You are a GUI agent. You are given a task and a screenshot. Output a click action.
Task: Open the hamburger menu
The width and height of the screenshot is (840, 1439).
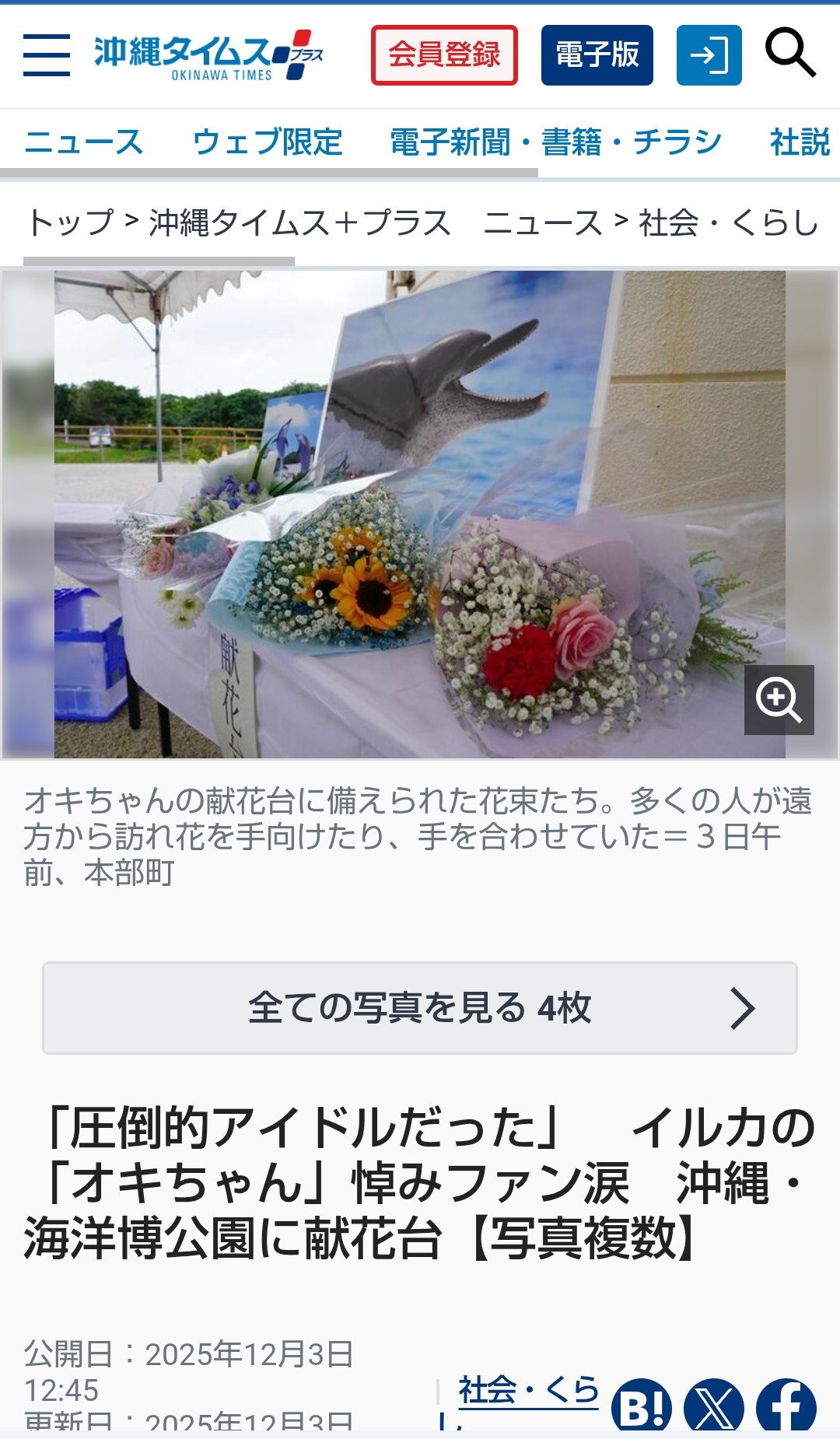point(47,55)
